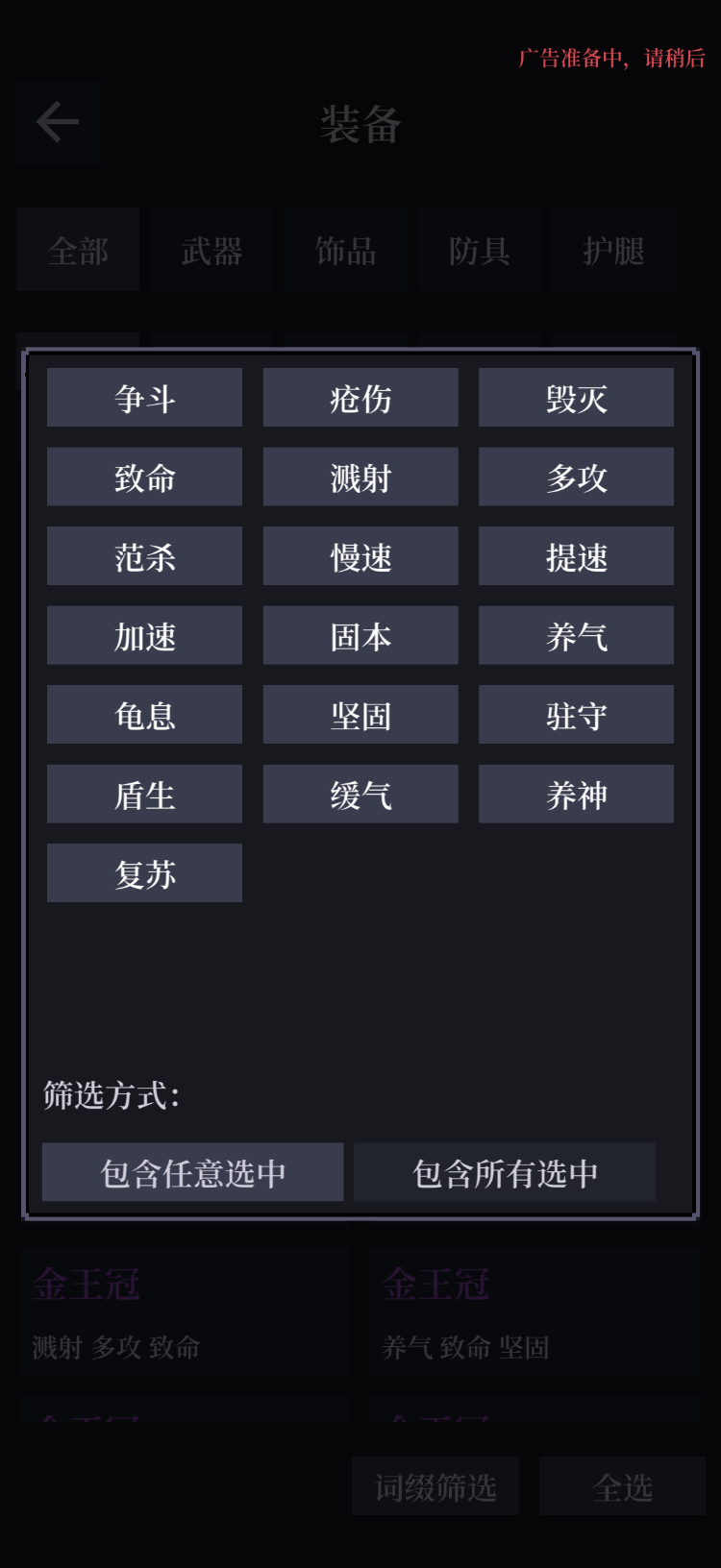Select the 固本 affix filter
The width and height of the screenshot is (721, 1568).
[x=360, y=635]
